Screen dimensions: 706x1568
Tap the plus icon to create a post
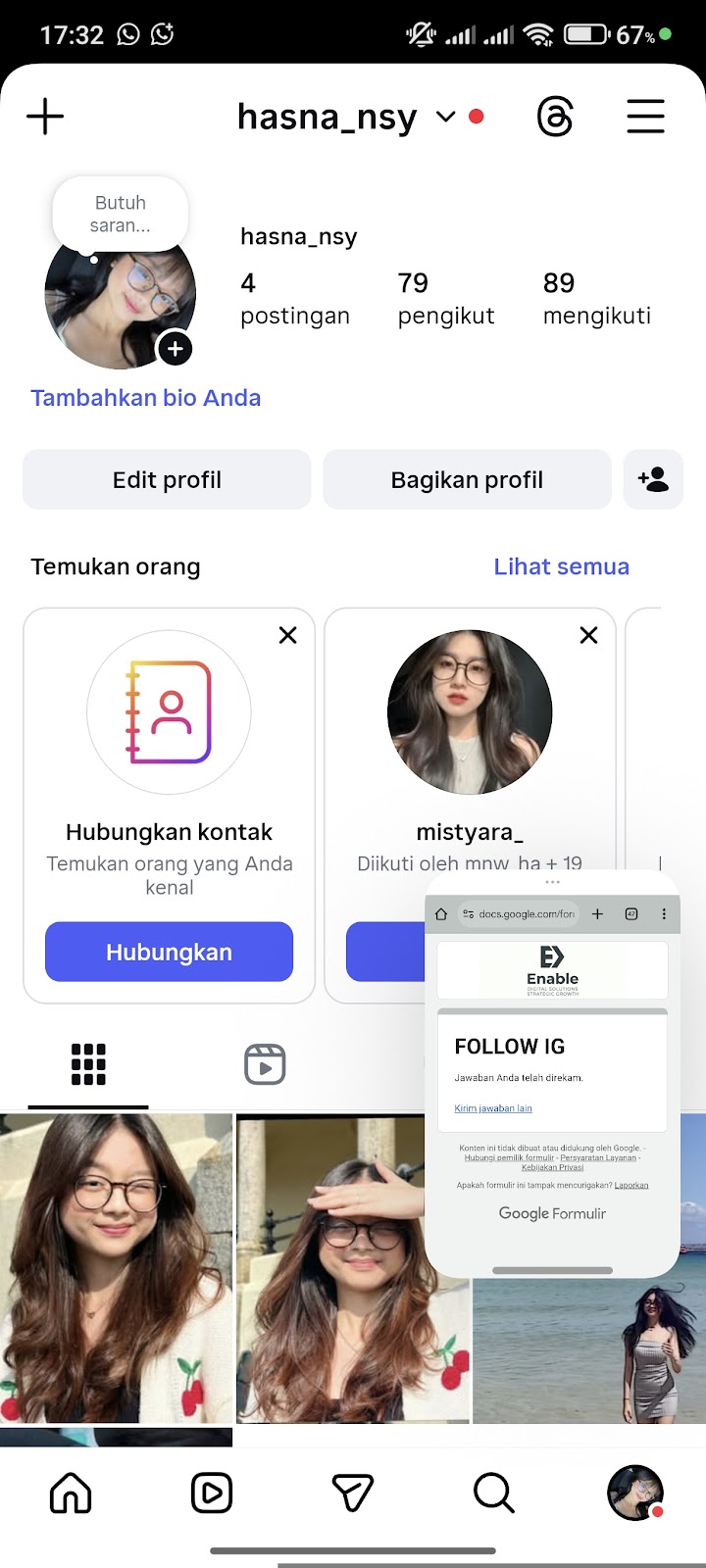[x=45, y=117]
